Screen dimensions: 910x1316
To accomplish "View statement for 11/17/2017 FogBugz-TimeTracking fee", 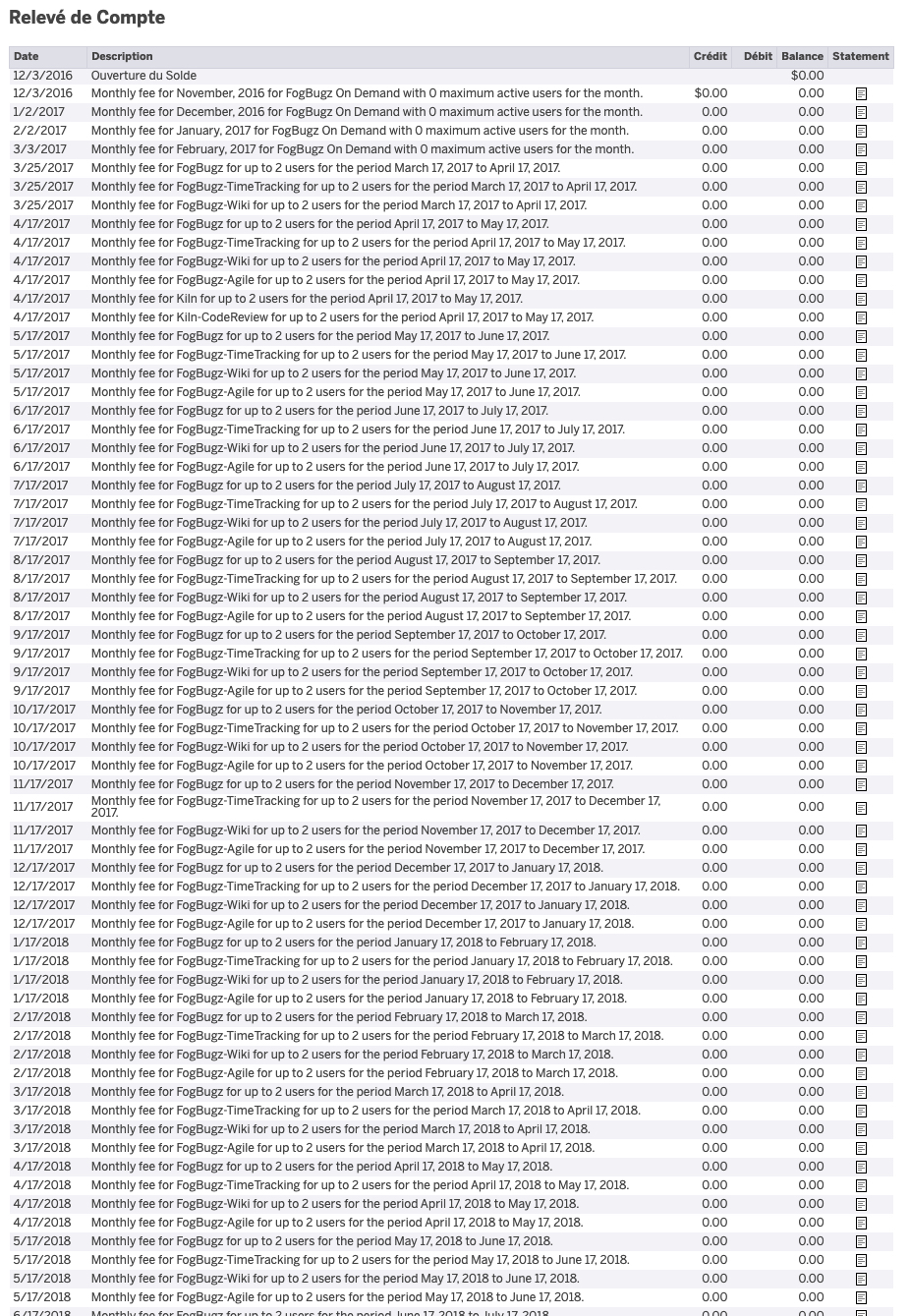I will click(861, 808).
